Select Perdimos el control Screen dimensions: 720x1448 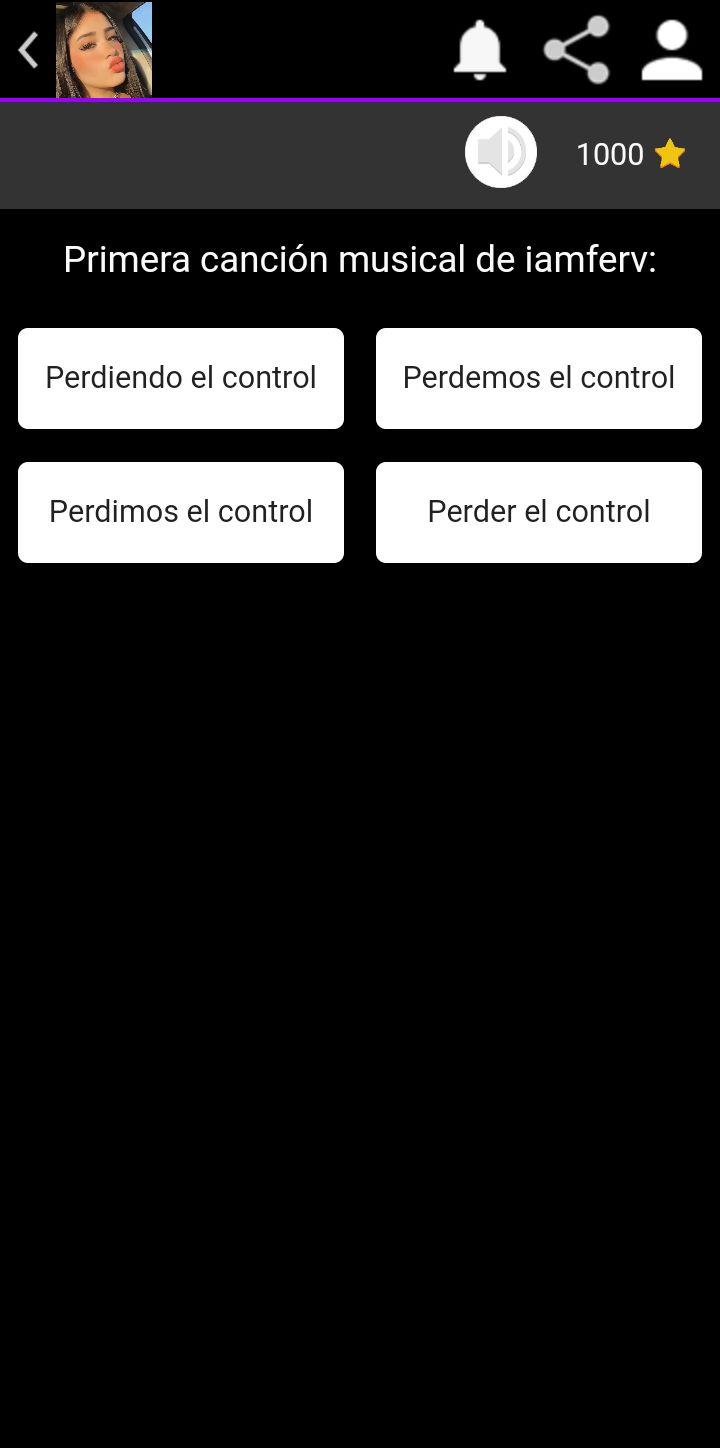click(181, 512)
